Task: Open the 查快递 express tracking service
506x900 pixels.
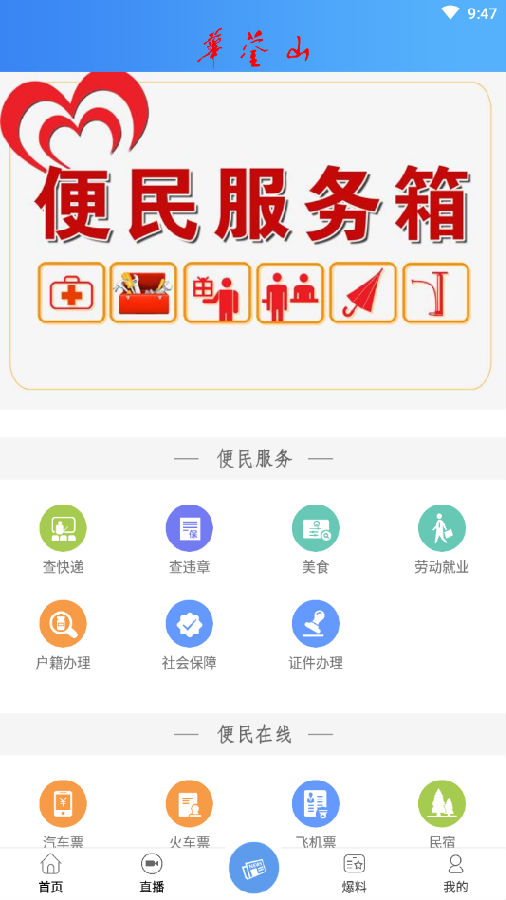Action: click(63, 540)
